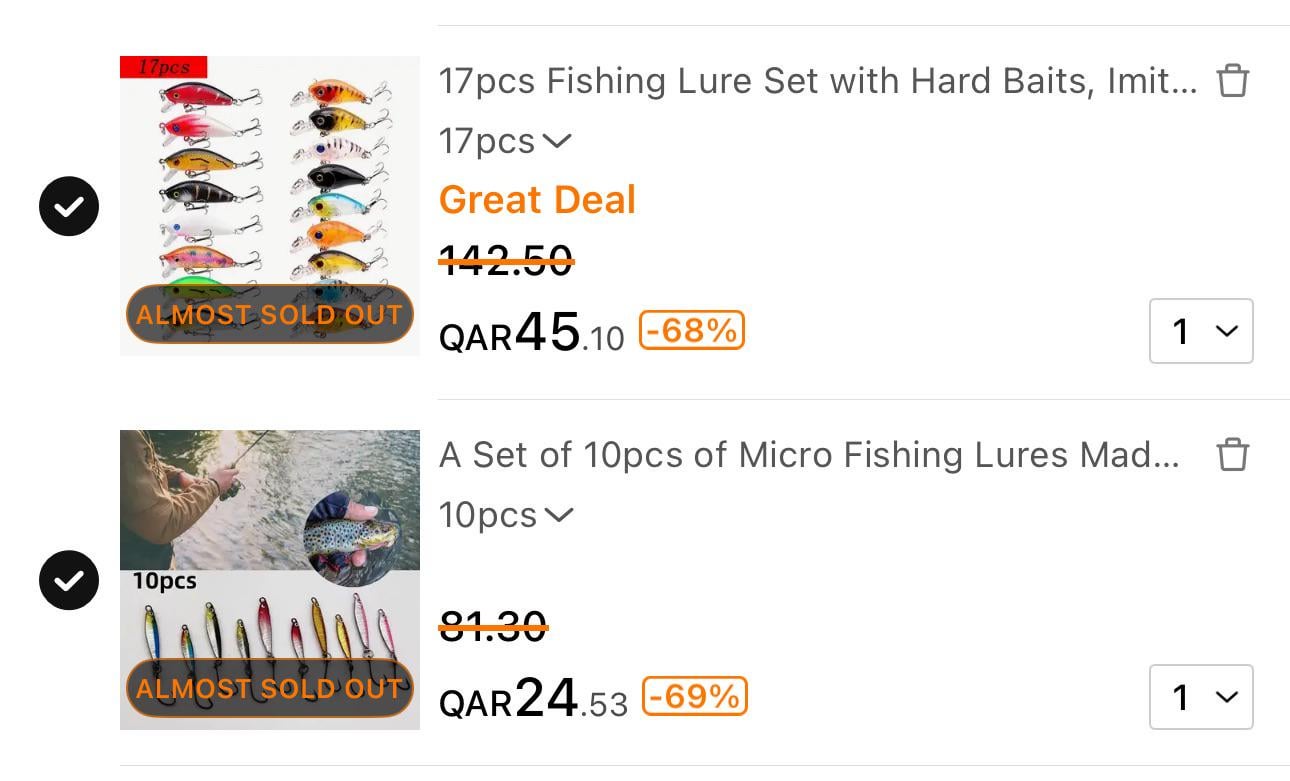Open 17pcs Fishing Lure Set product title
The image size is (1290, 781).
point(817,81)
